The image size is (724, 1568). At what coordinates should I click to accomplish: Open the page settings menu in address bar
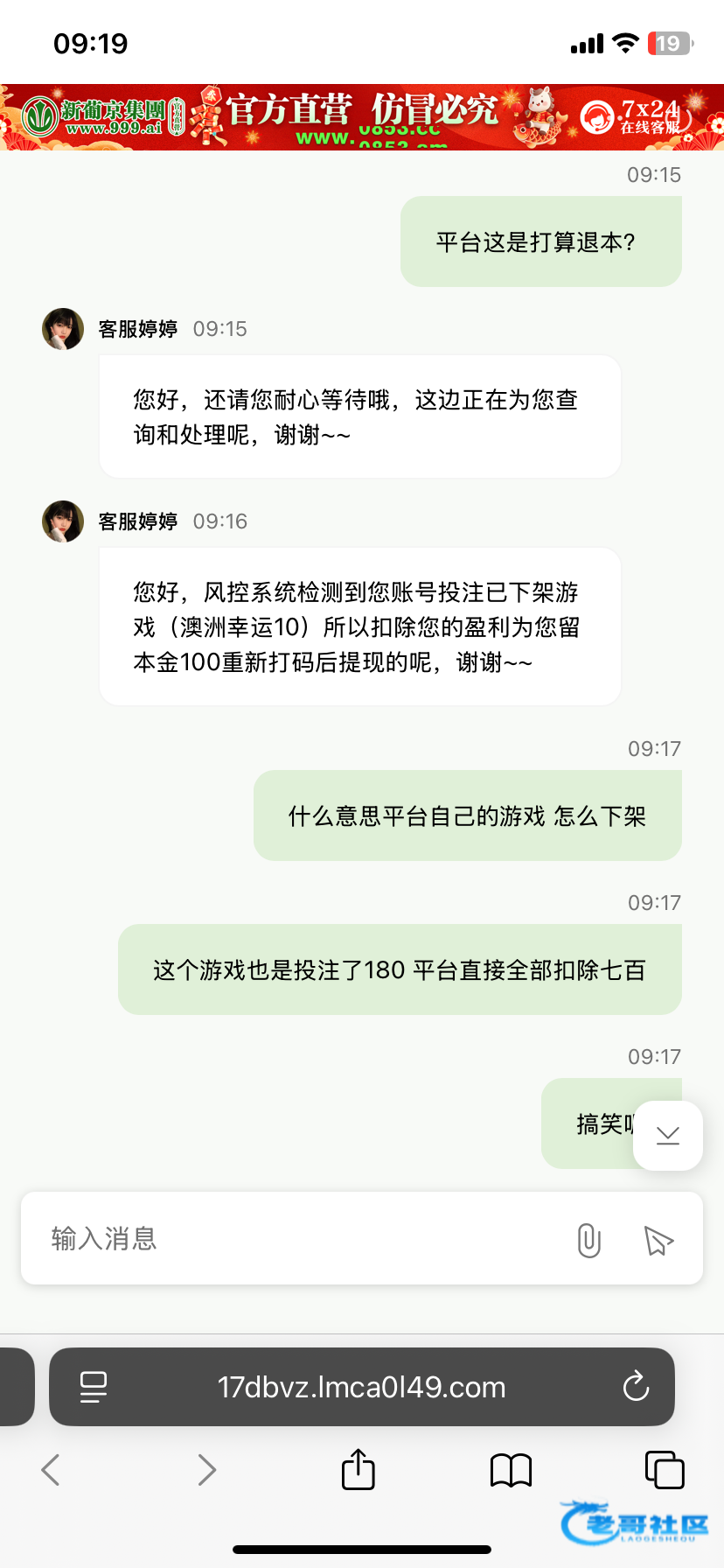[x=94, y=1387]
